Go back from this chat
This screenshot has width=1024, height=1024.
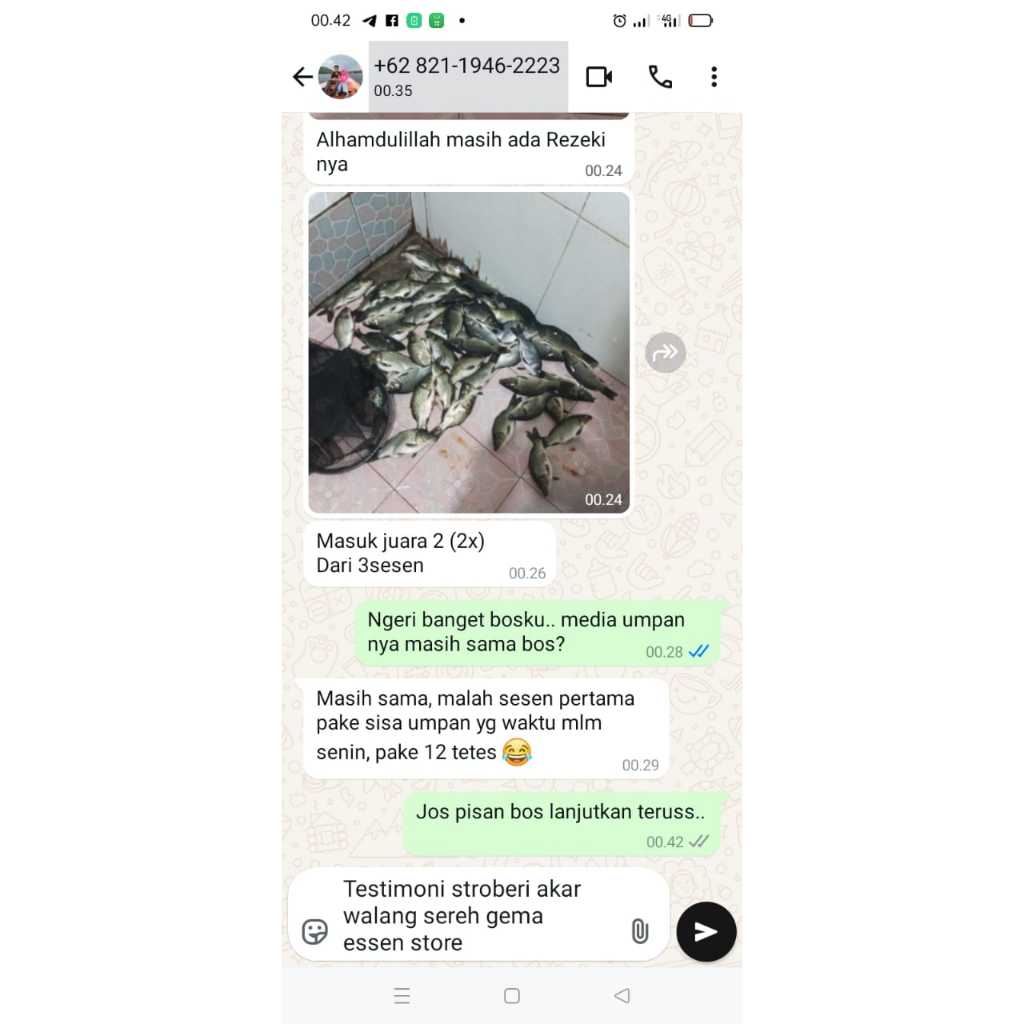click(302, 77)
